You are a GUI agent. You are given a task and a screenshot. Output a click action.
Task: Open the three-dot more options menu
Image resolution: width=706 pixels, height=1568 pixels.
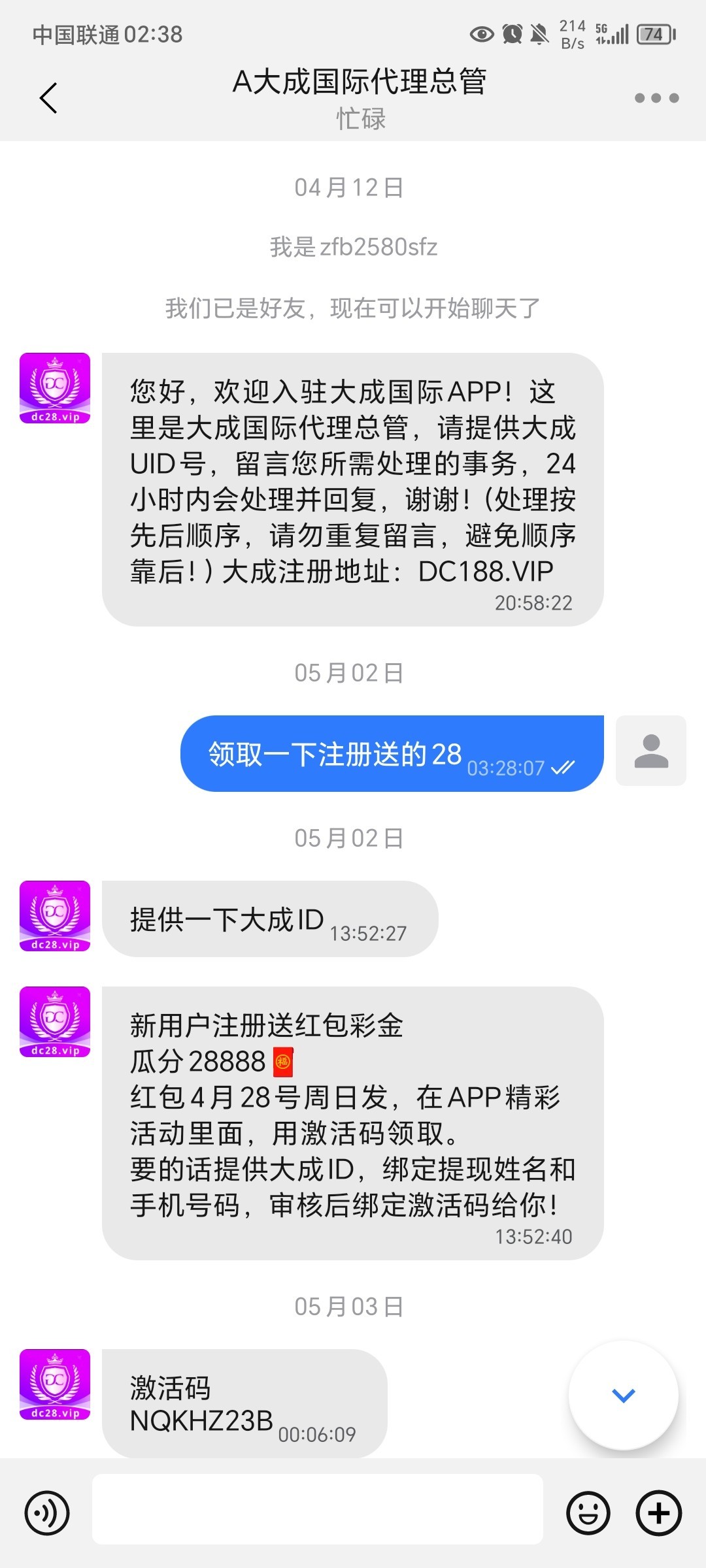pos(656,98)
